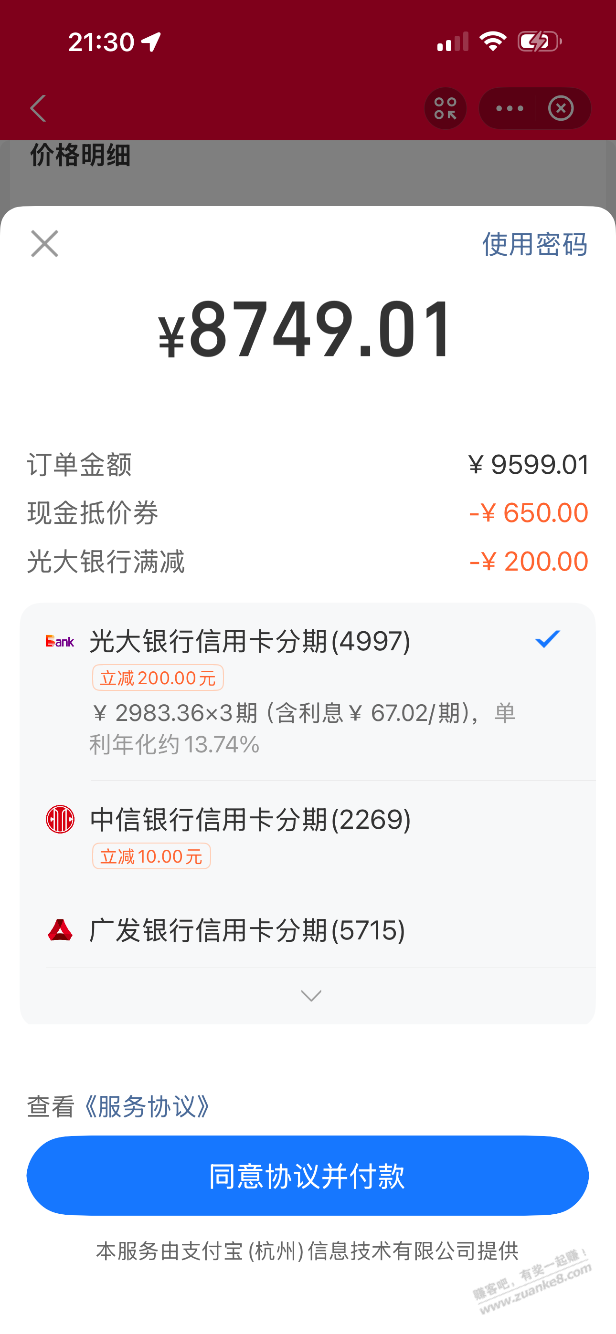Close the payment sheet with the X

(x=45, y=244)
